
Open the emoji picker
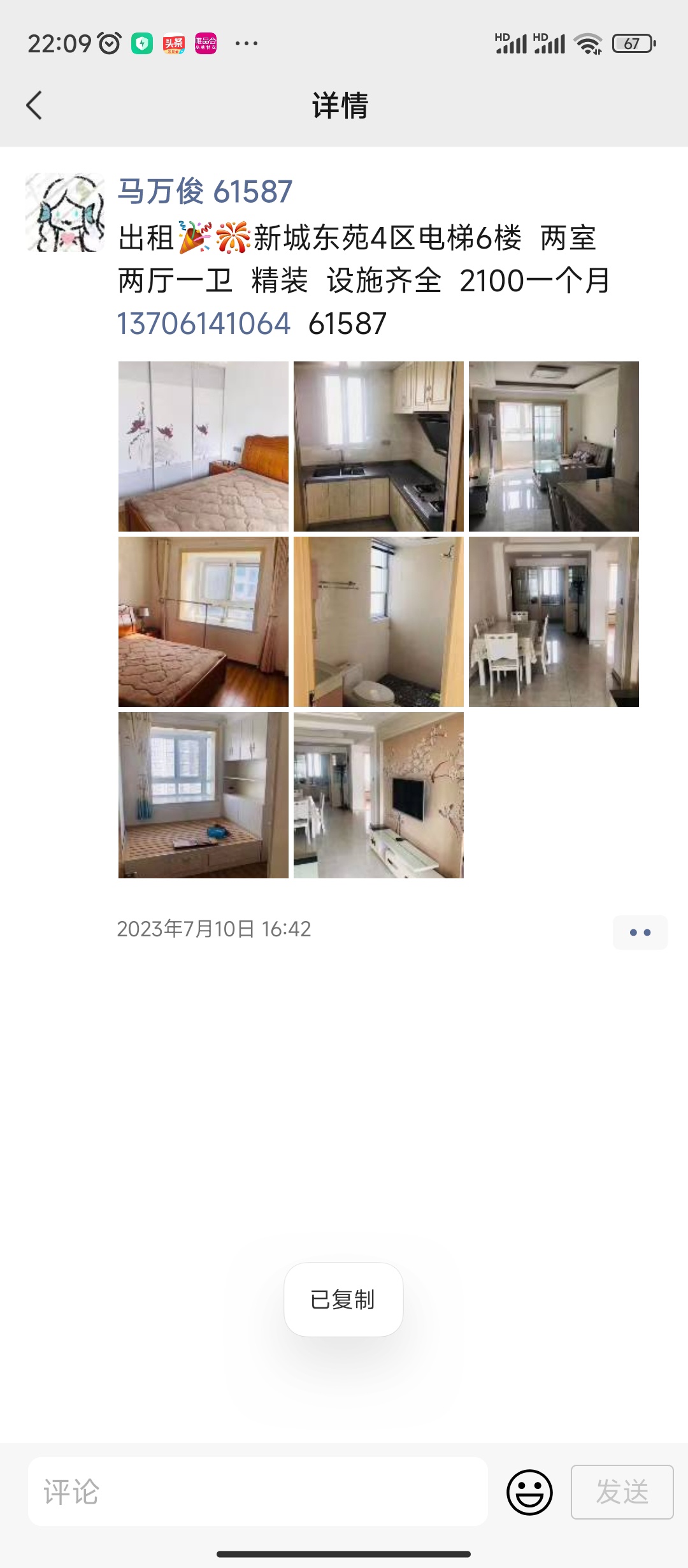pos(529,1492)
